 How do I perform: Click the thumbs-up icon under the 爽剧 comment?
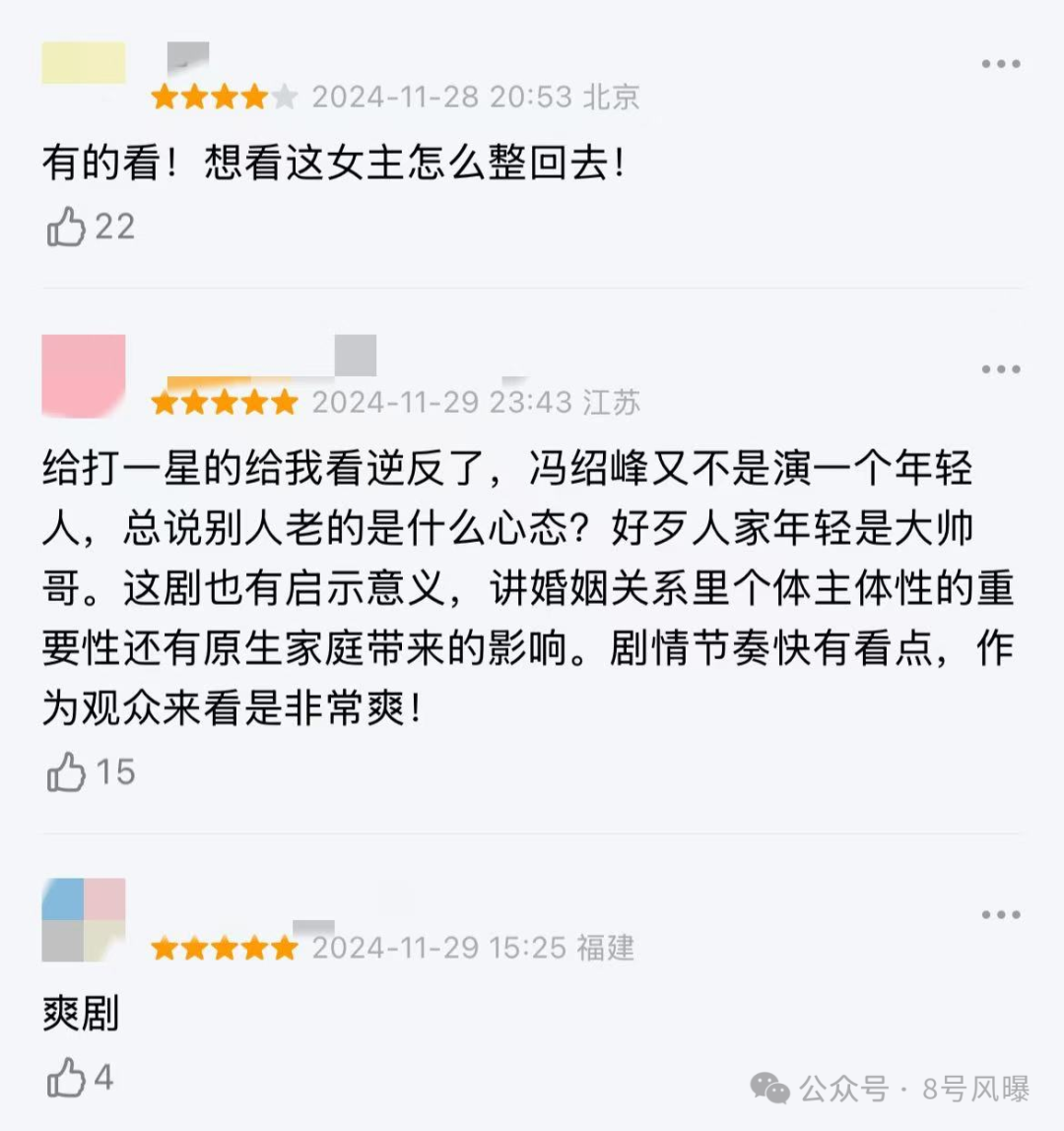coord(67,1079)
